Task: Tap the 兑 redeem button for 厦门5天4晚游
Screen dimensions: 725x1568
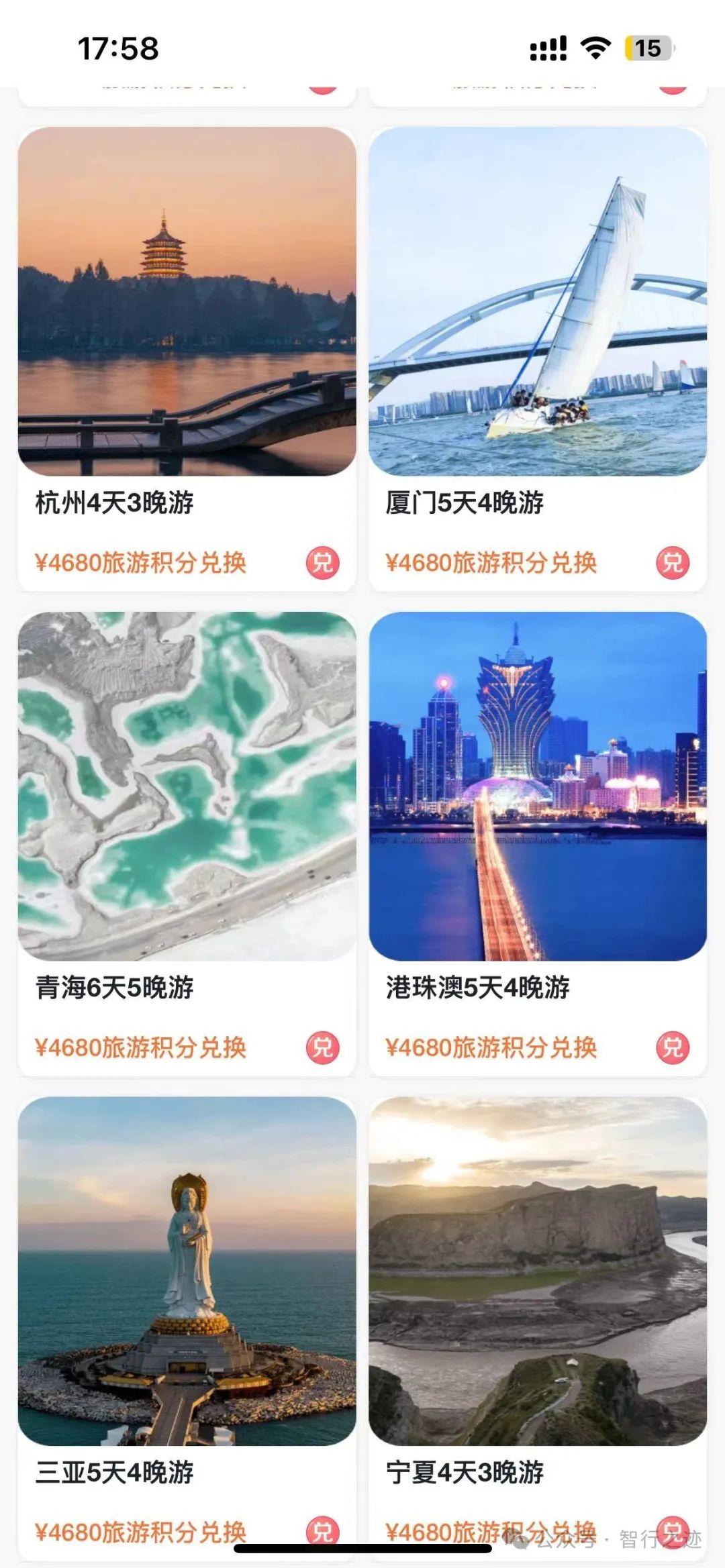Action: pos(673,563)
